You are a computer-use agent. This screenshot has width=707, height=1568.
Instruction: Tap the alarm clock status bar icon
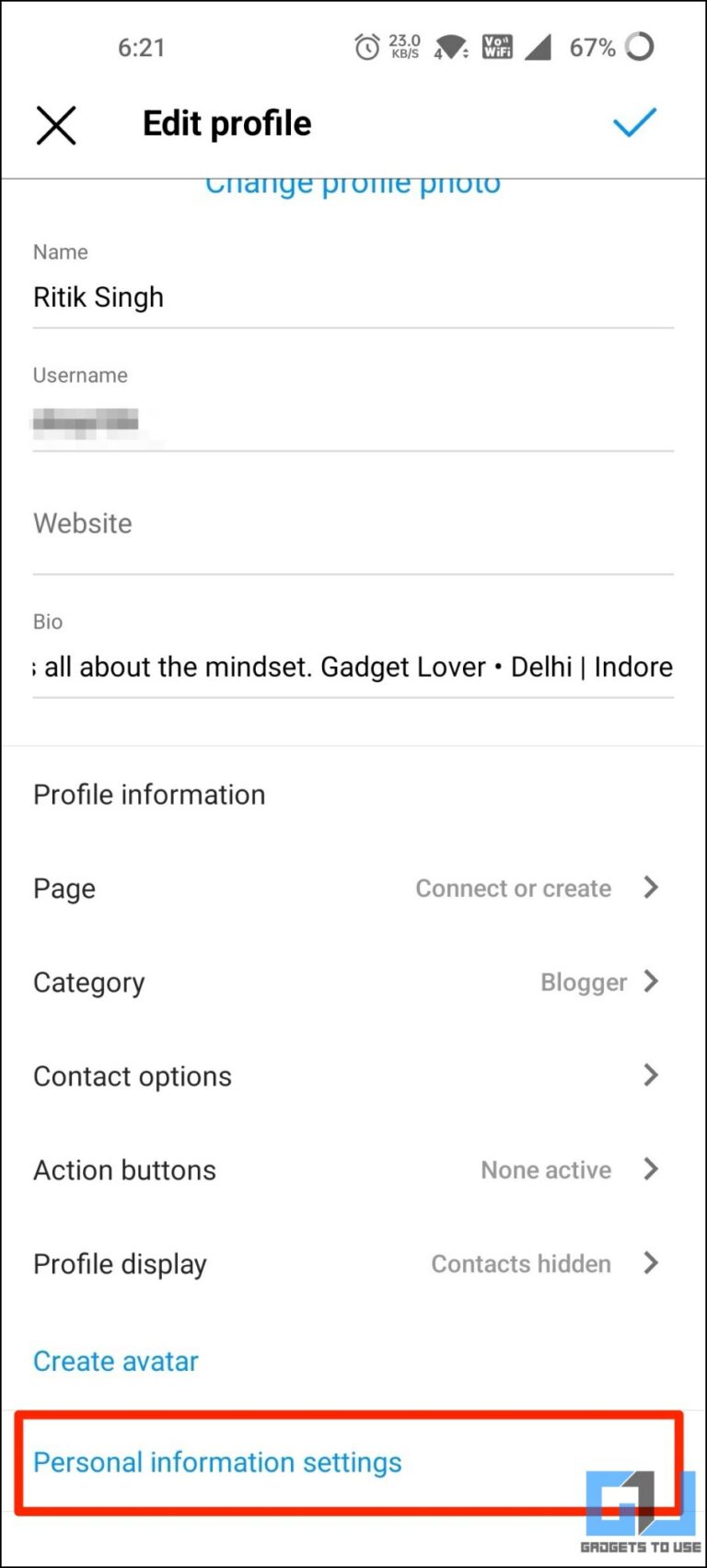click(x=366, y=46)
